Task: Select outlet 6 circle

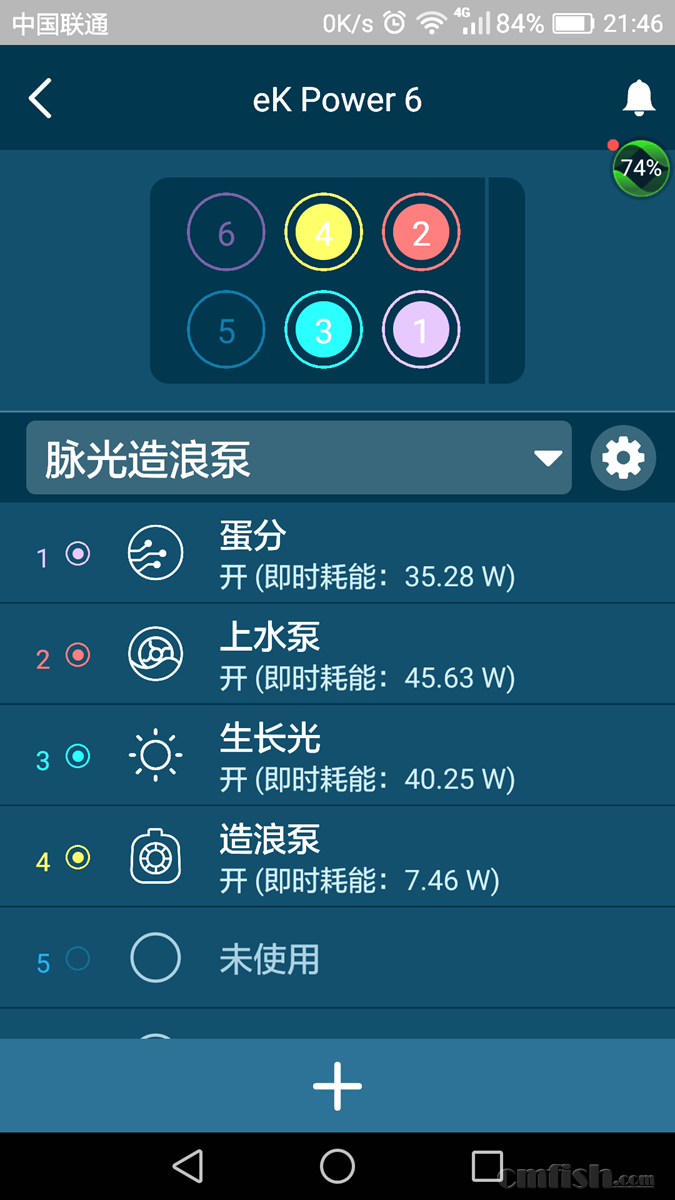Action: click(x=226, y=234)
